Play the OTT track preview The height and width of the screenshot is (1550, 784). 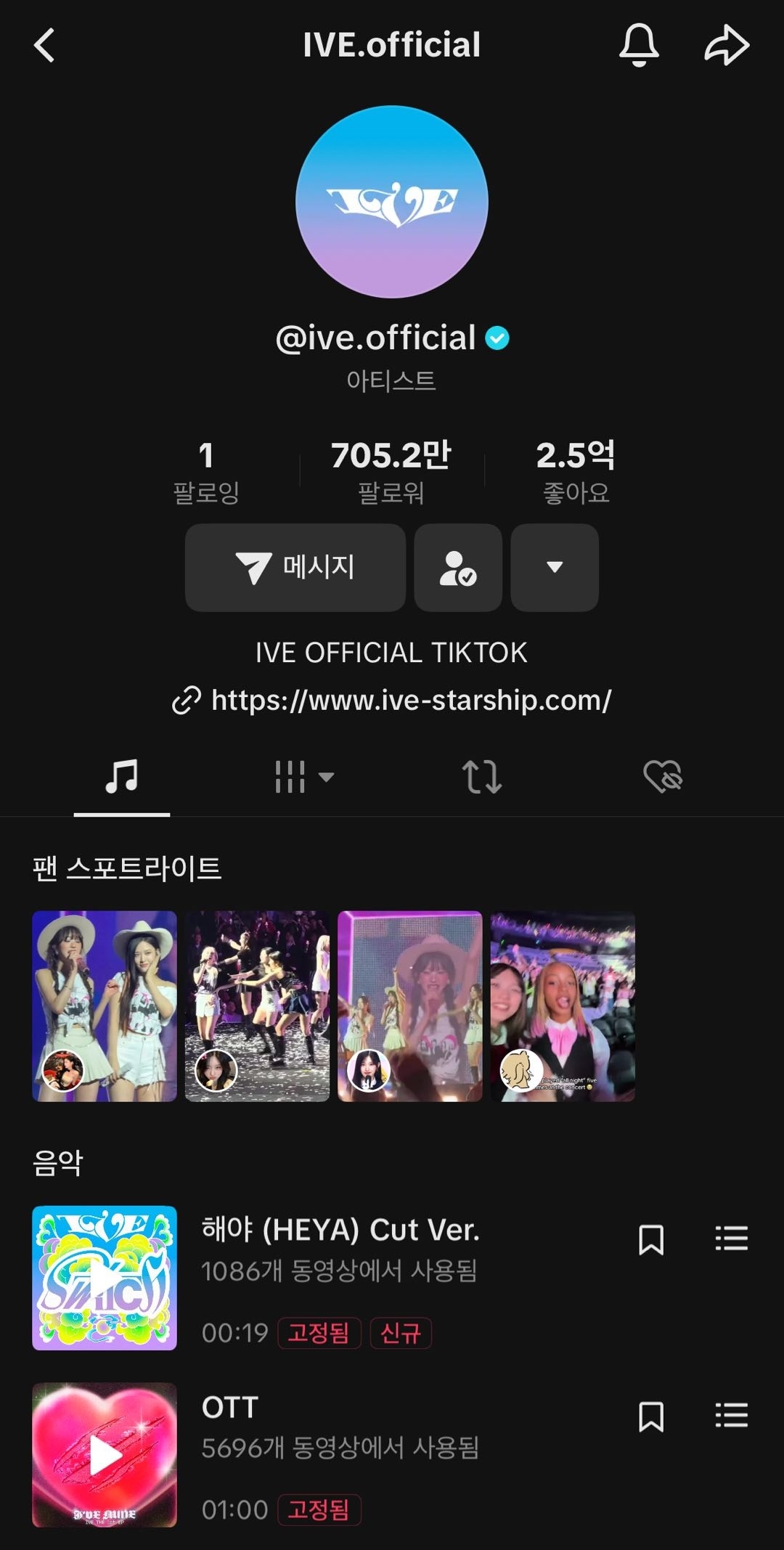coord(105,1455)
